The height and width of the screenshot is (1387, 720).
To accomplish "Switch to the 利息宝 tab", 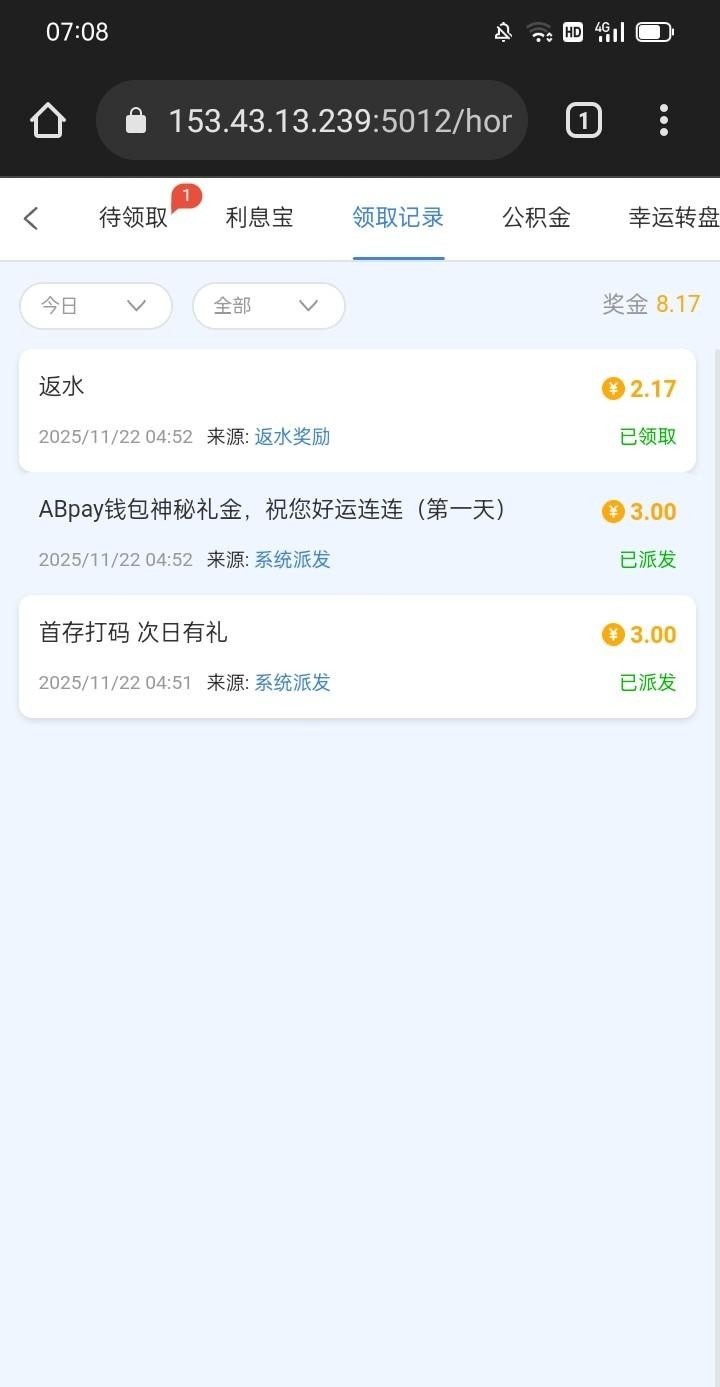I will [259, 218].
